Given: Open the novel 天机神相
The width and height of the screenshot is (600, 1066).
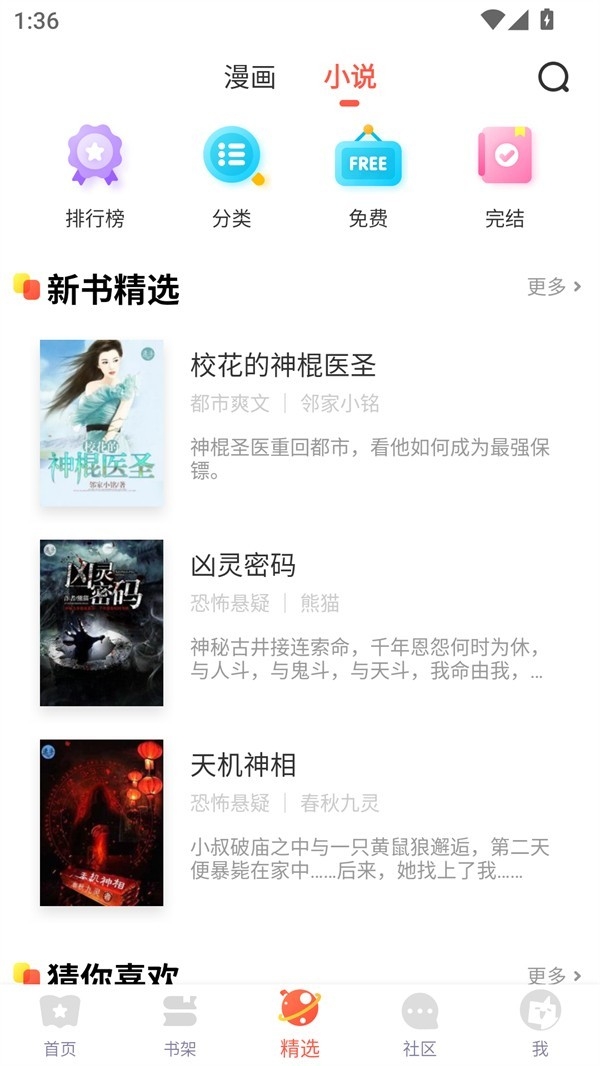Looking at the screenshot, I should [243, 765].
